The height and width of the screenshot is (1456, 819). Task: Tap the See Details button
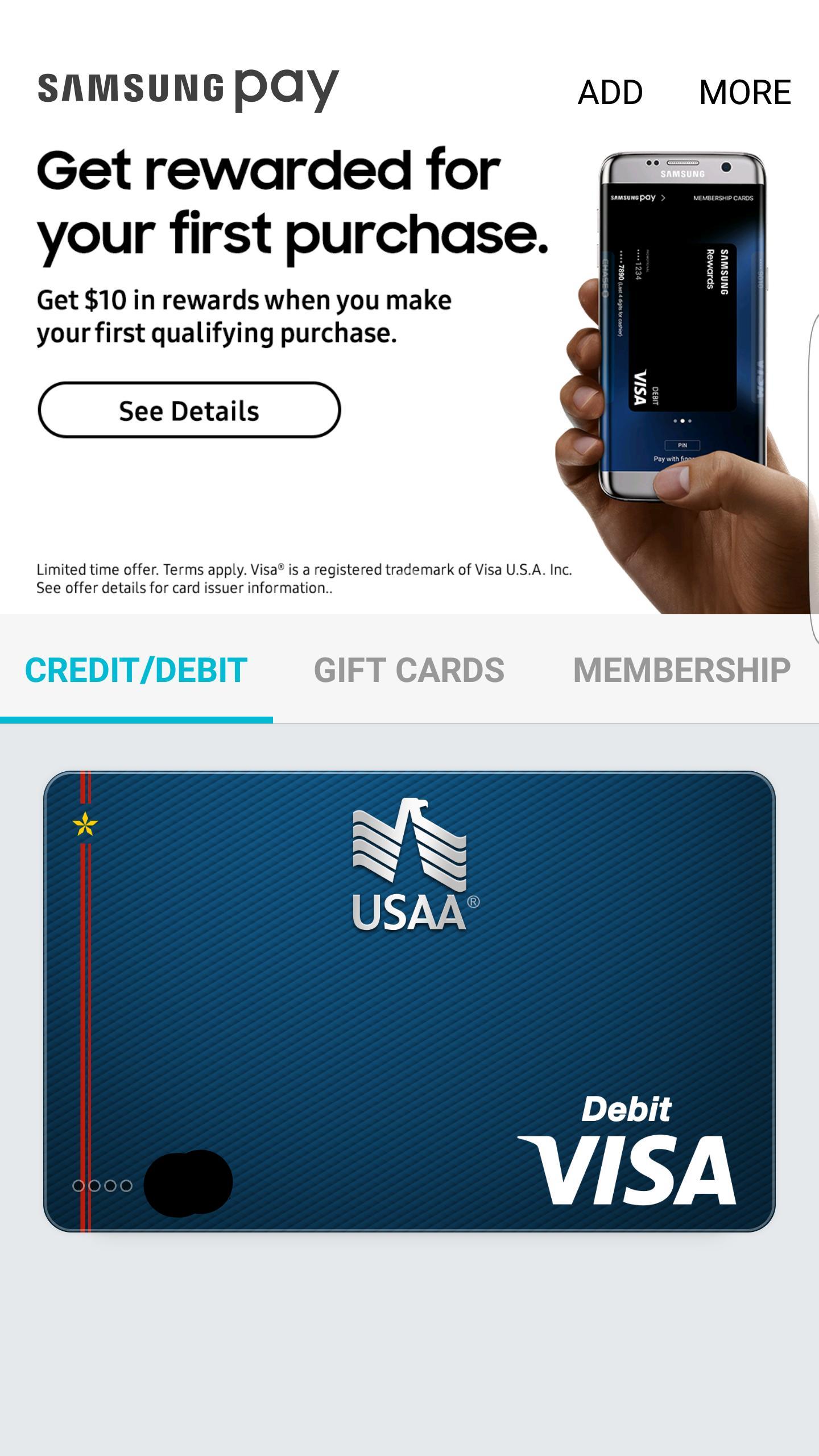[x=189, y=410]
